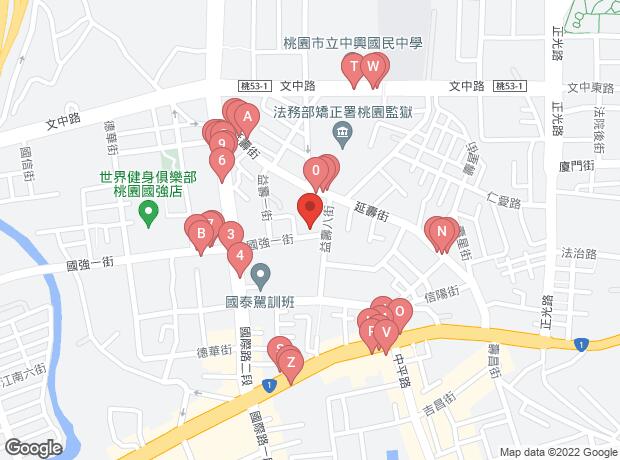This screenshot has width=620, height=460.
Task: Select the marker labeled 3
Action: click(x=230, y=236)
